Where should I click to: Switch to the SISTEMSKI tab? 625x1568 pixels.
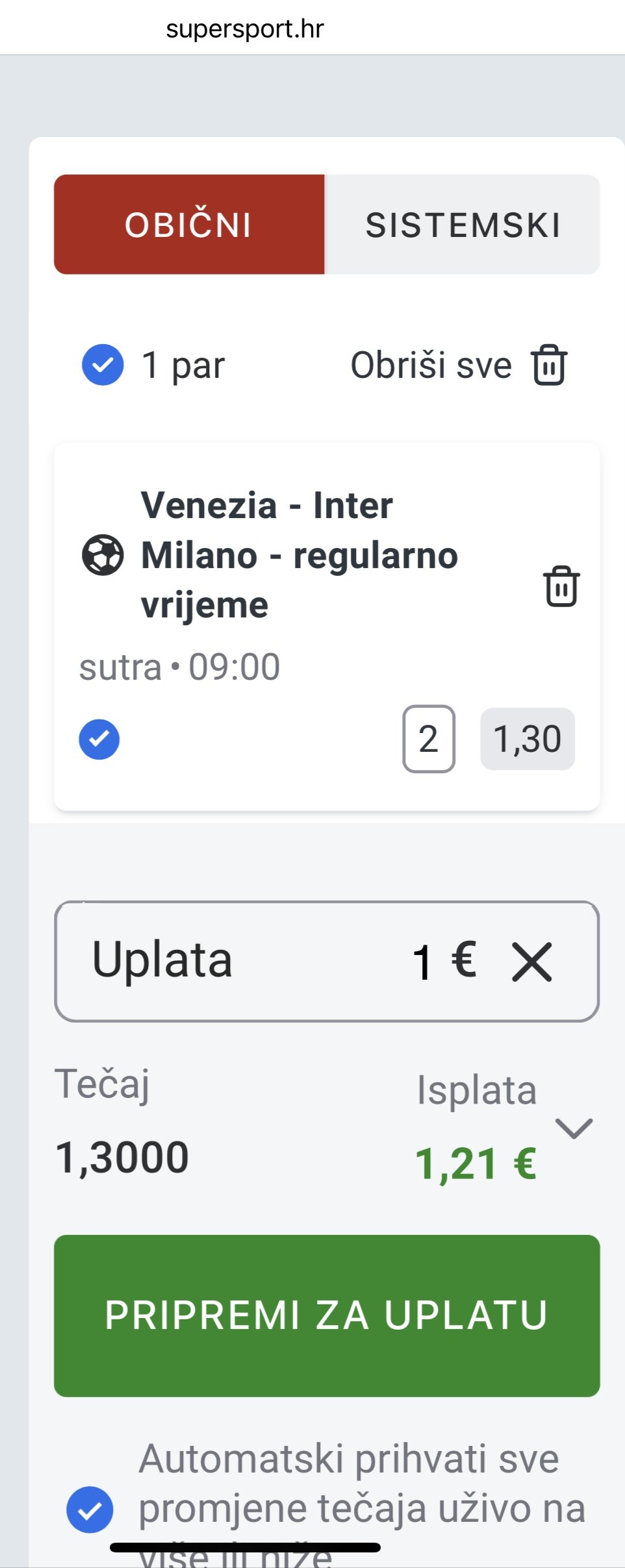(x=462, y=225)
